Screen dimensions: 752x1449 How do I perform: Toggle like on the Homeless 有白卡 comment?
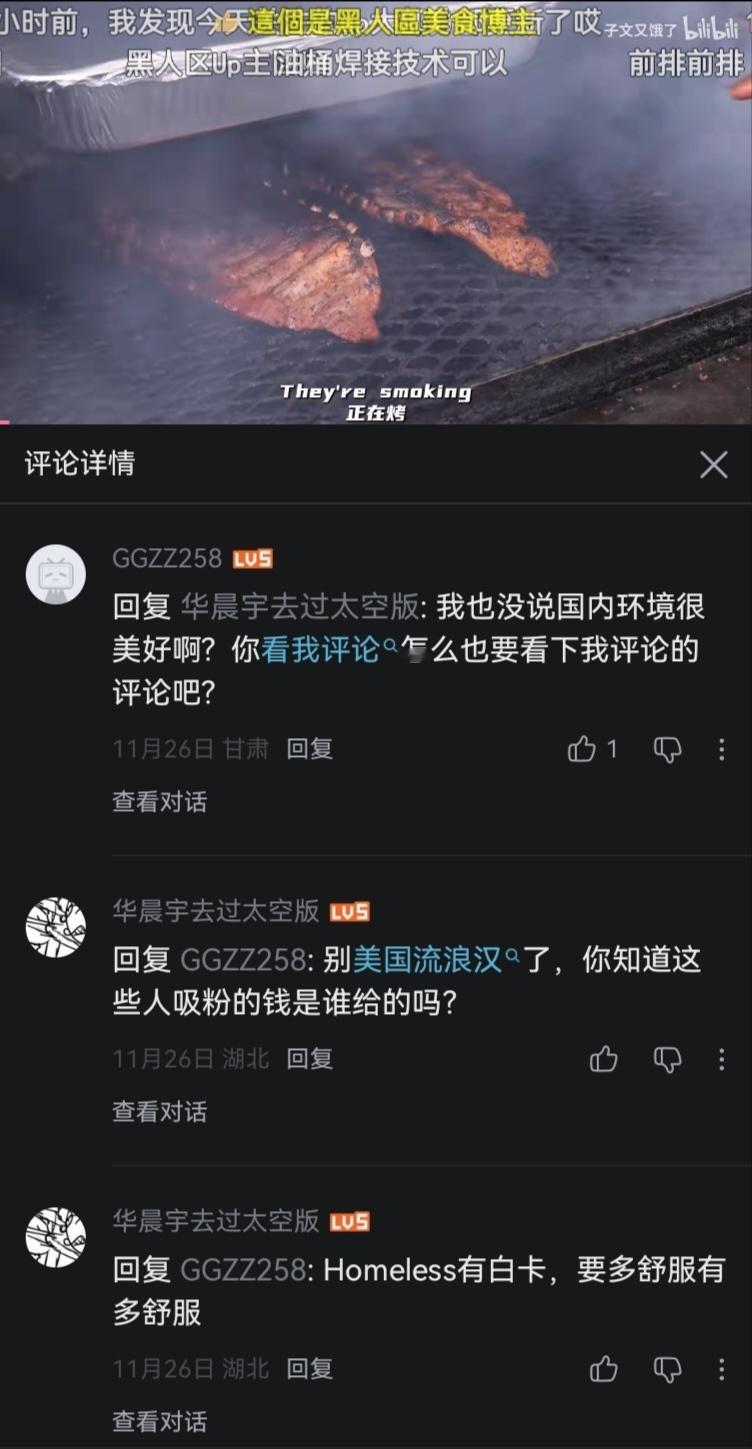click(x=604, y=1369)
